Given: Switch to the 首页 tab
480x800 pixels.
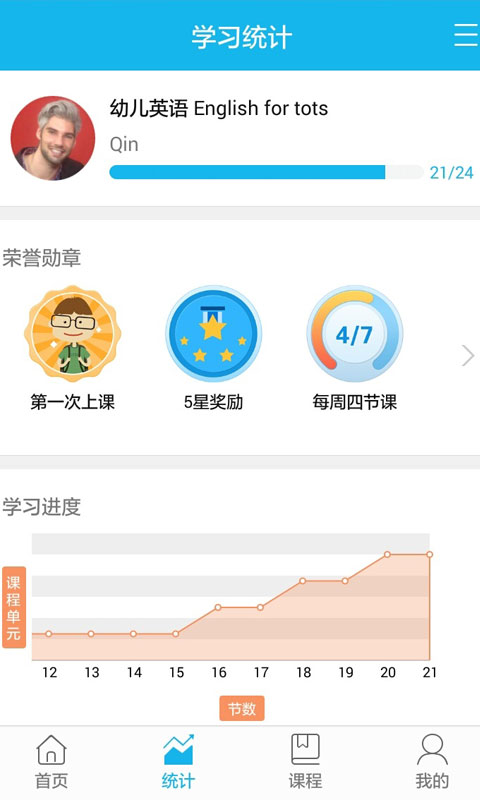Looking at the screenshot, I should 51,762.
